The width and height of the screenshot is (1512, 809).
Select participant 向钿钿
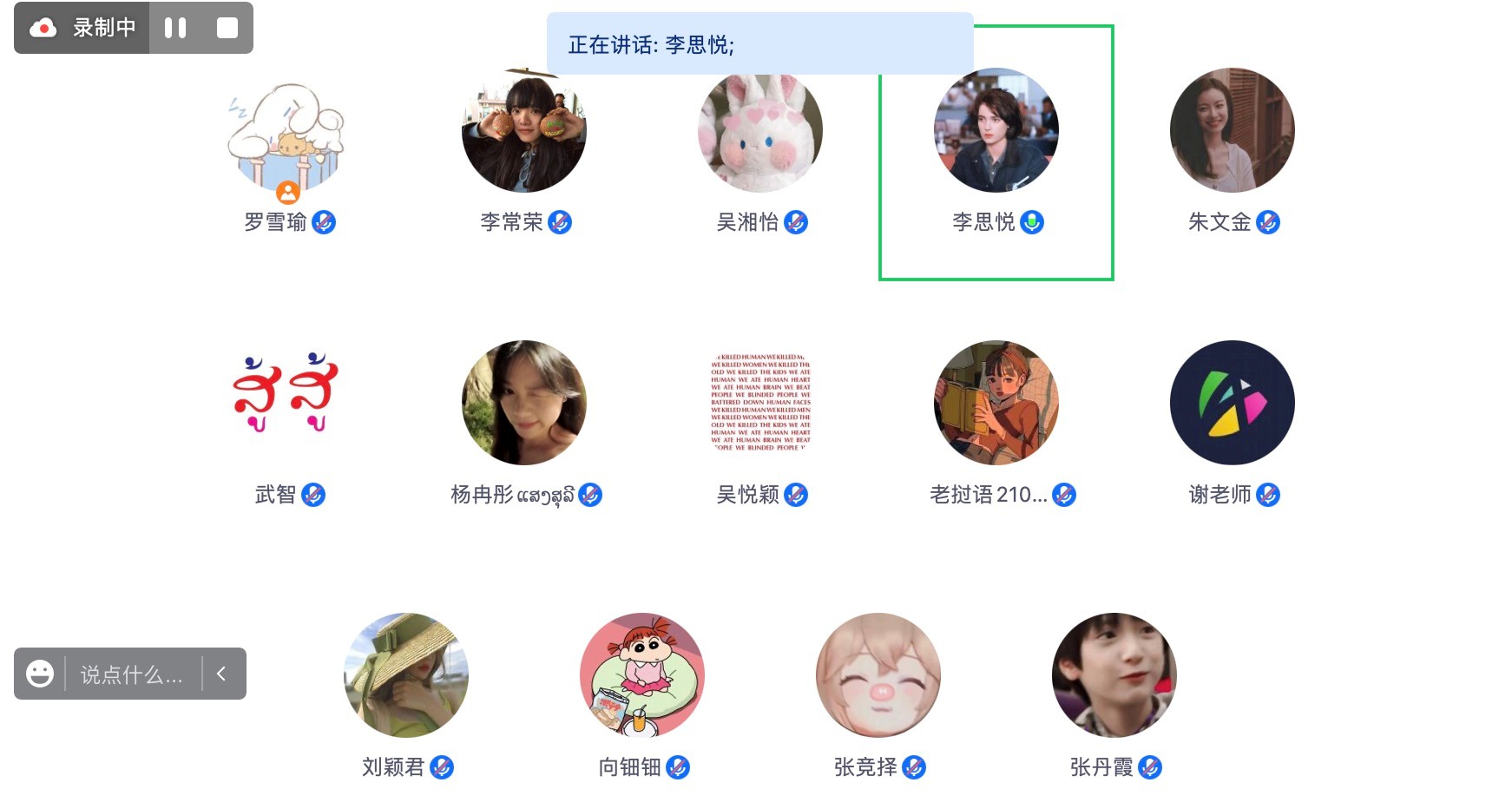(642, 675)
